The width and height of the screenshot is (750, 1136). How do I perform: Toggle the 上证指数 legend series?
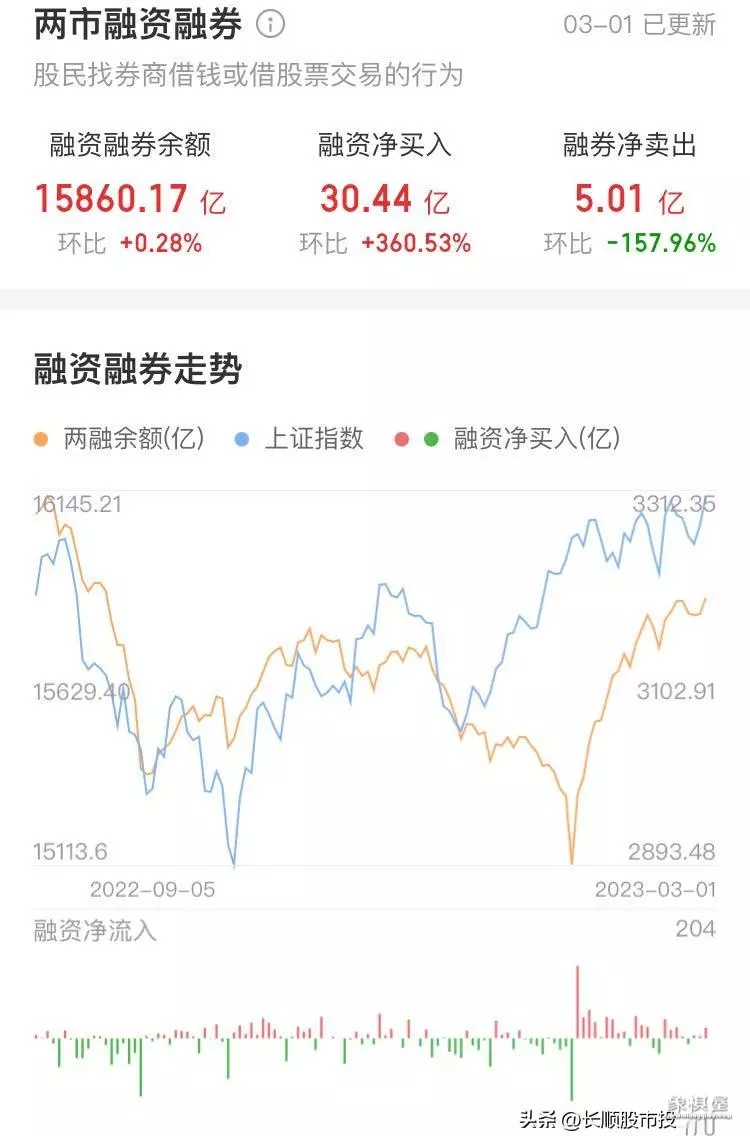click(x=300, y=438)
